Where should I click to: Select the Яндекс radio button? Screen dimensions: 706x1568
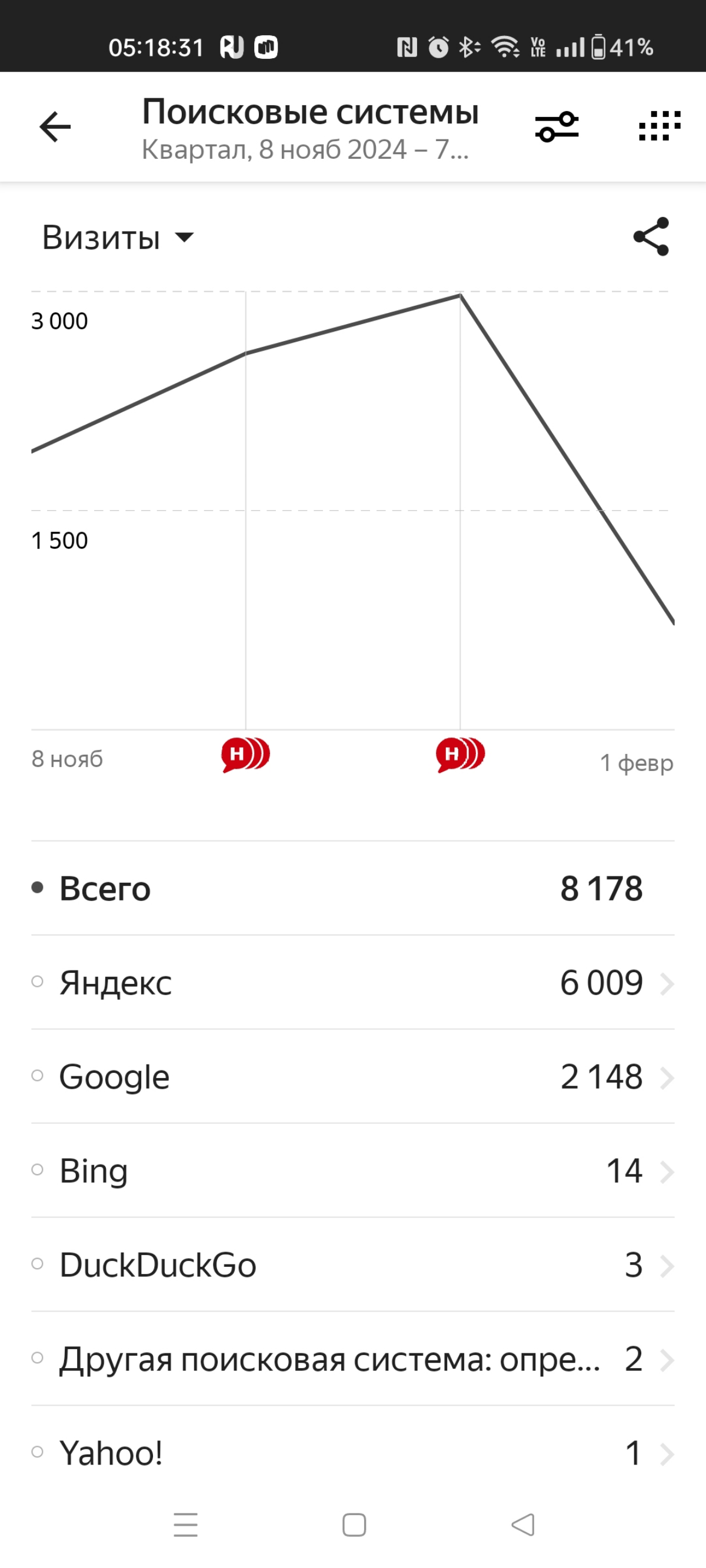(38, 980)
